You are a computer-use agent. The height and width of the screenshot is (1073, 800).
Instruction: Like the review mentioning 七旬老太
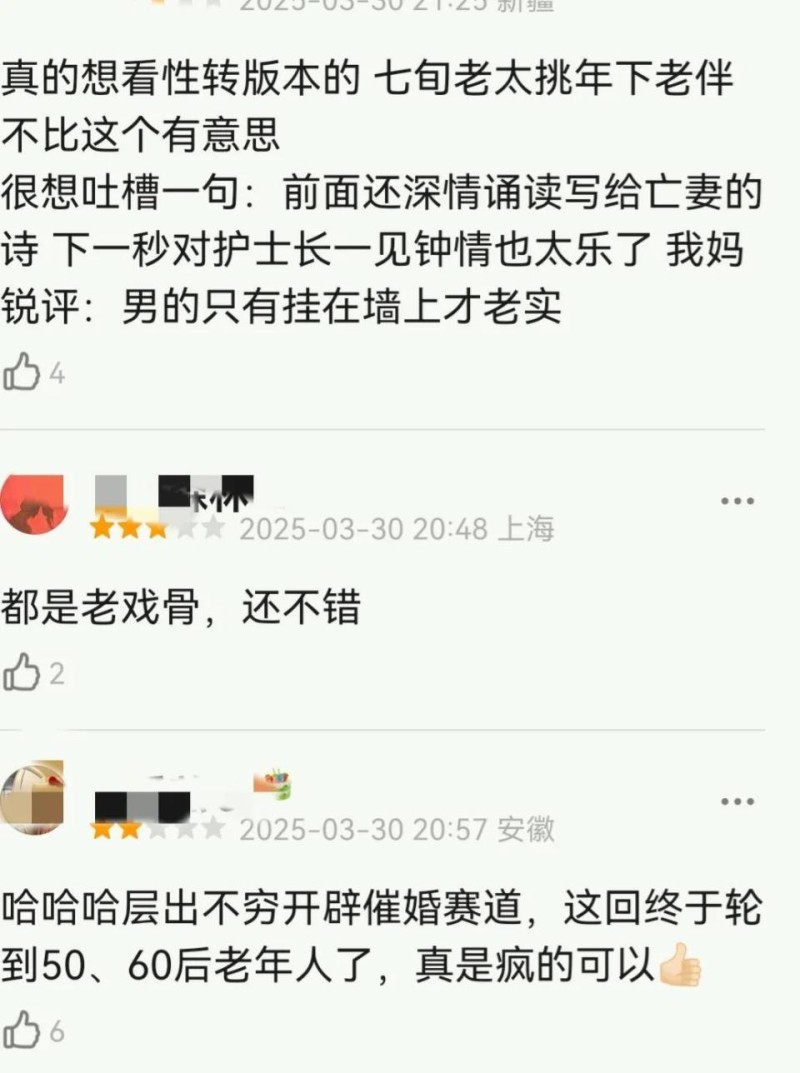pyautogui.click(x=22, y=374)
